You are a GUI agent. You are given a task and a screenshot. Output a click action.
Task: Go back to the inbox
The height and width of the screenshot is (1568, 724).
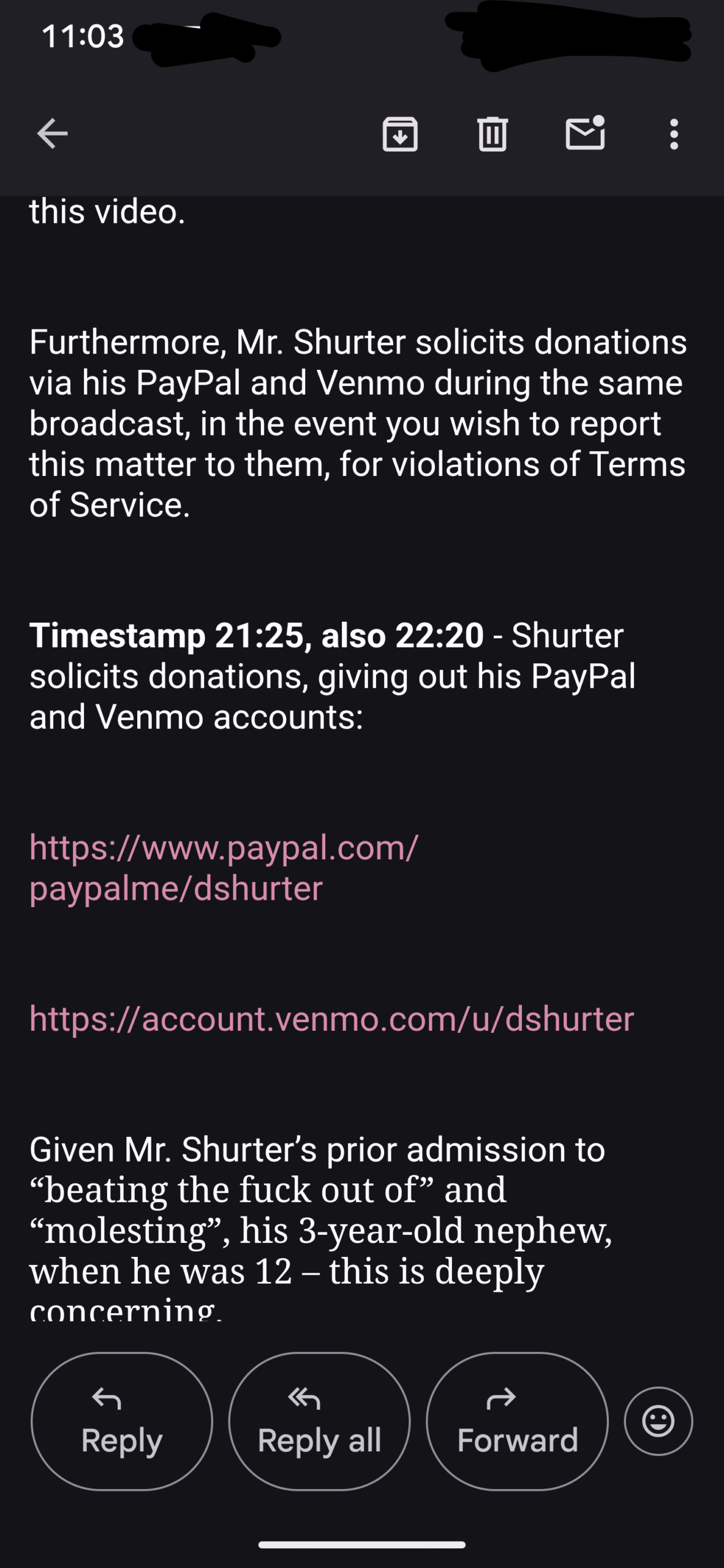[52, 134]
